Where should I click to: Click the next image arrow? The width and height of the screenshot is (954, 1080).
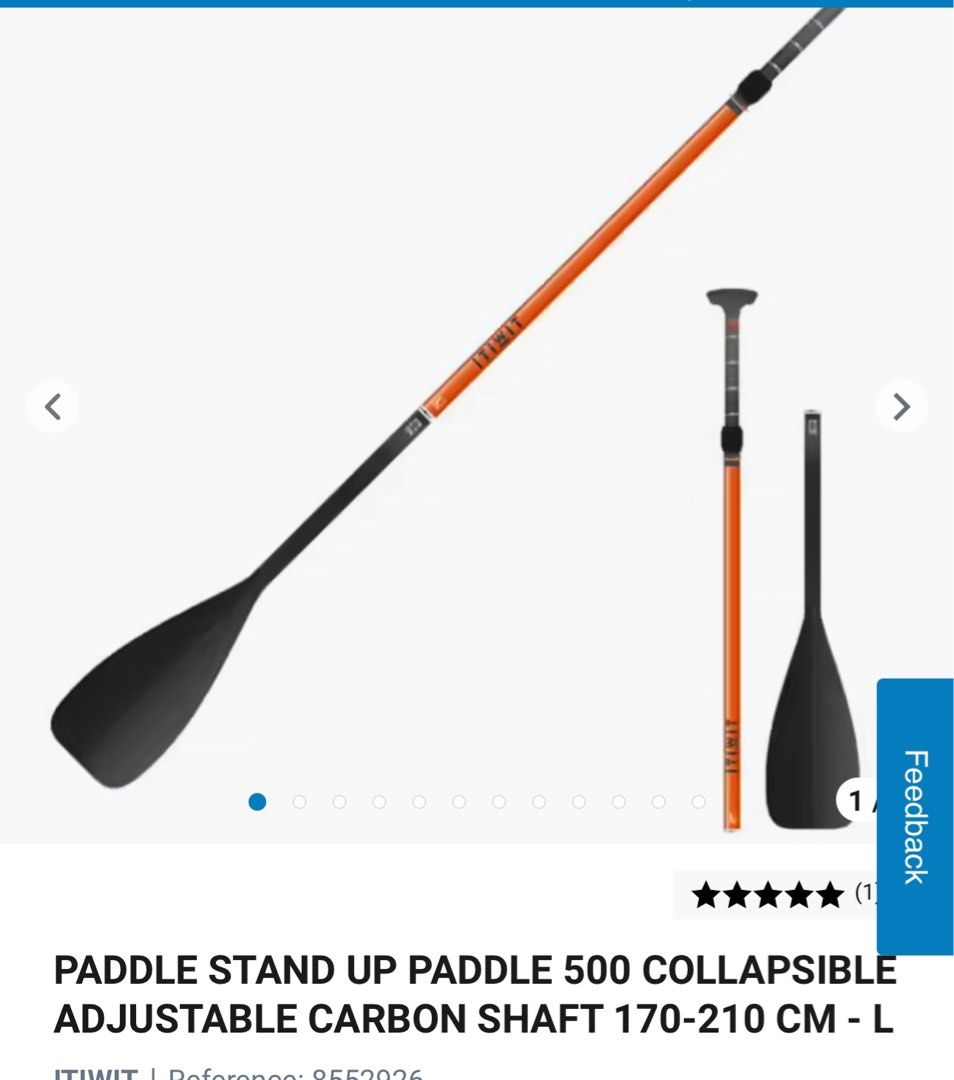(x=901, y=405)
